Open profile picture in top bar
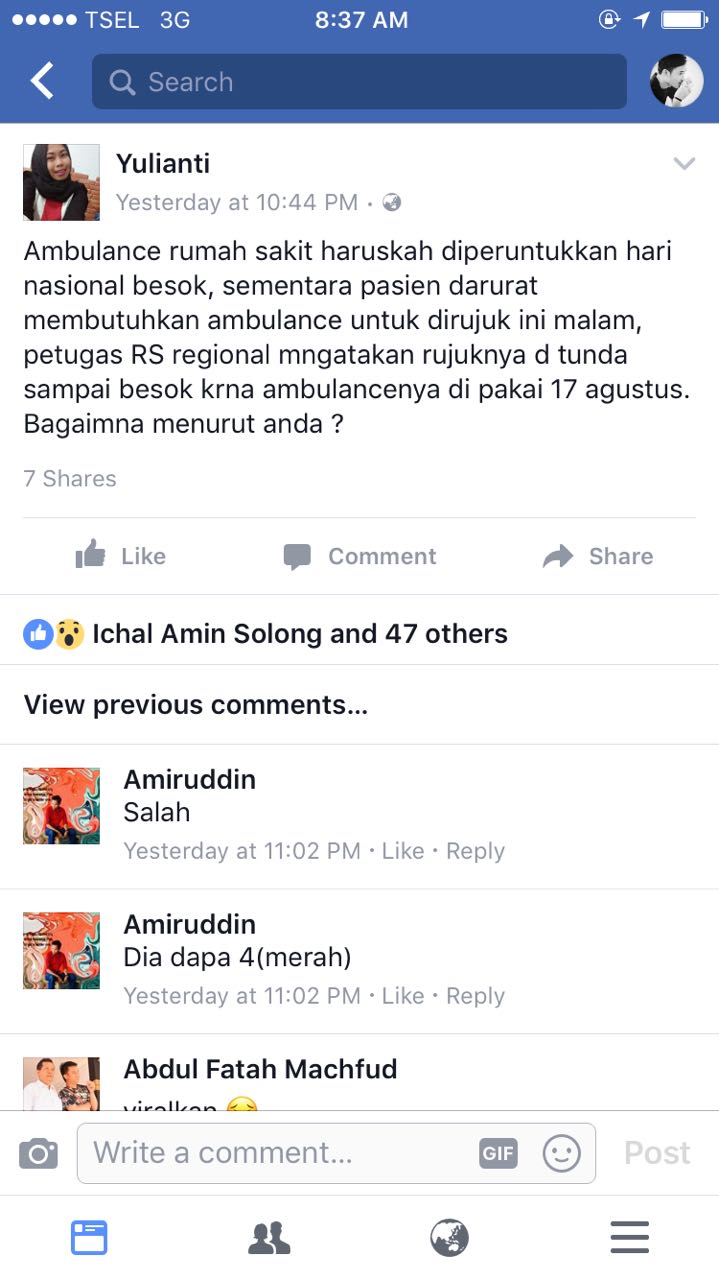The width and height of the screenshot is (719, 1280). tap(676, 81)
